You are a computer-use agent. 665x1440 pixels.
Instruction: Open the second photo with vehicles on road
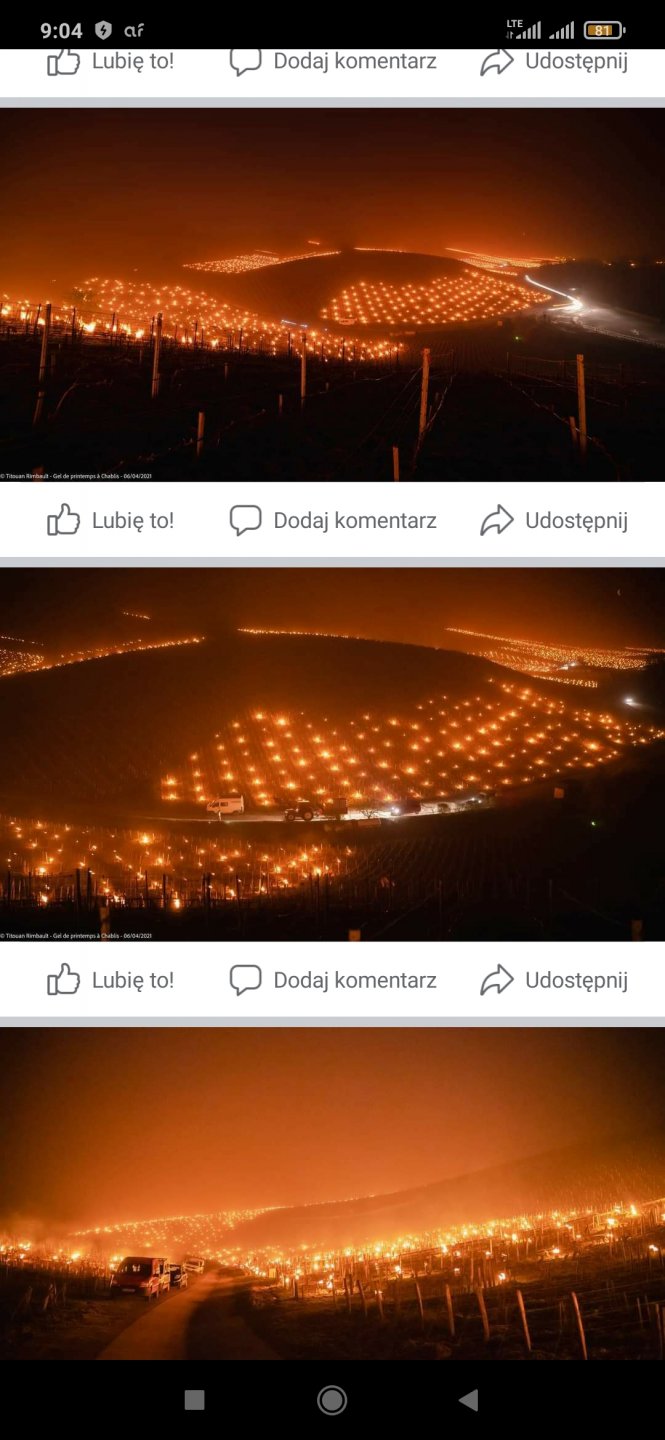point(332,755)
